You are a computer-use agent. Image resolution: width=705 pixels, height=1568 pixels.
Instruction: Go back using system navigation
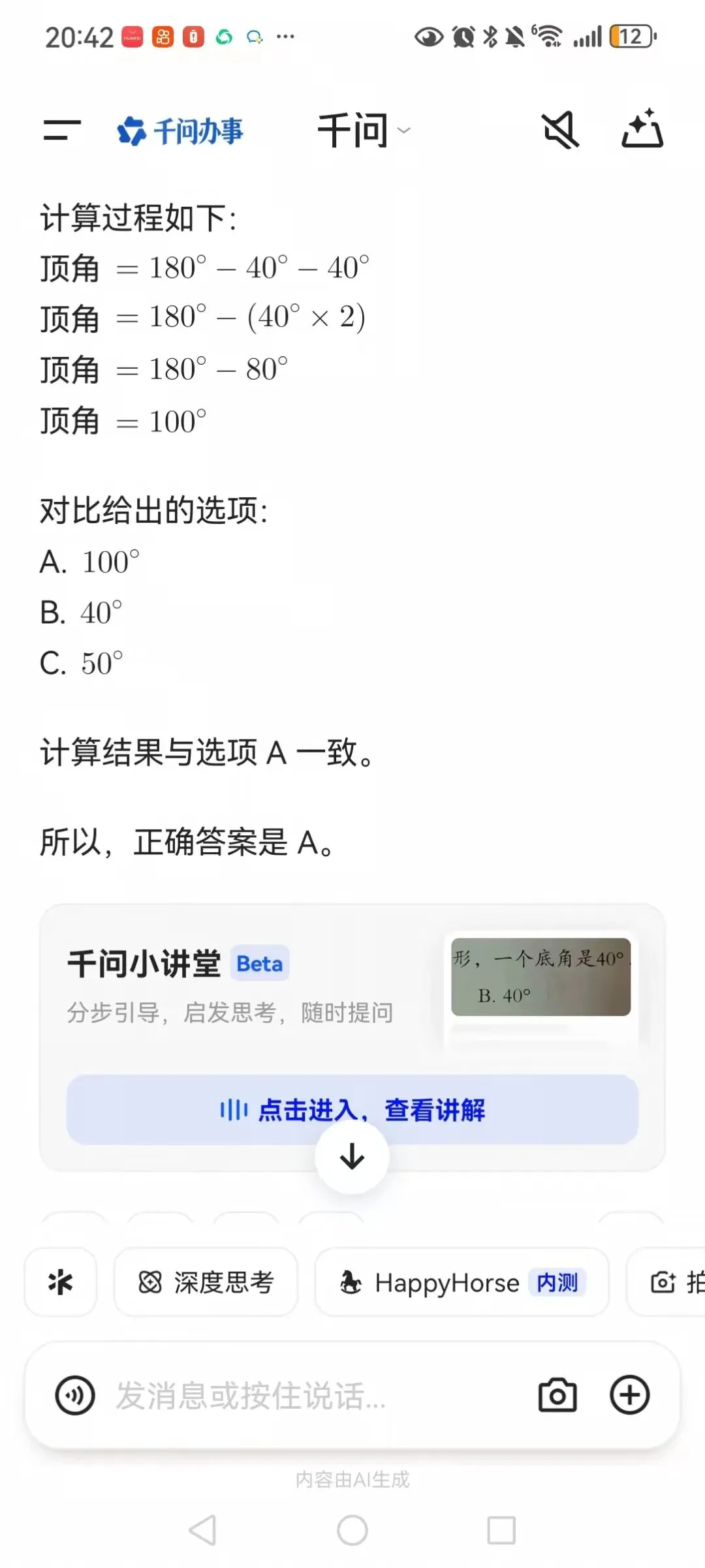203,1530
